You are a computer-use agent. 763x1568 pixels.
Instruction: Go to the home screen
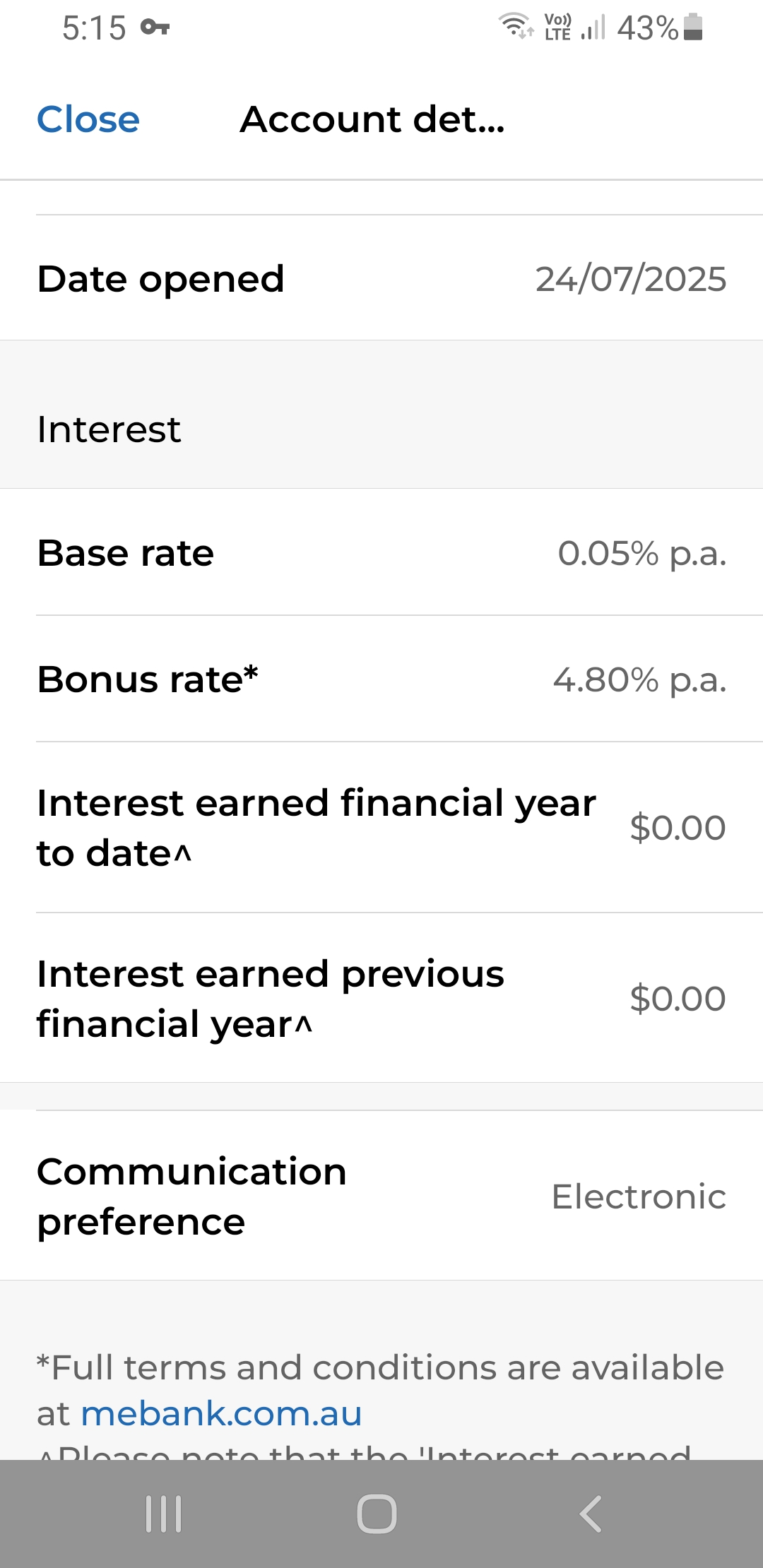point(377,1514)
